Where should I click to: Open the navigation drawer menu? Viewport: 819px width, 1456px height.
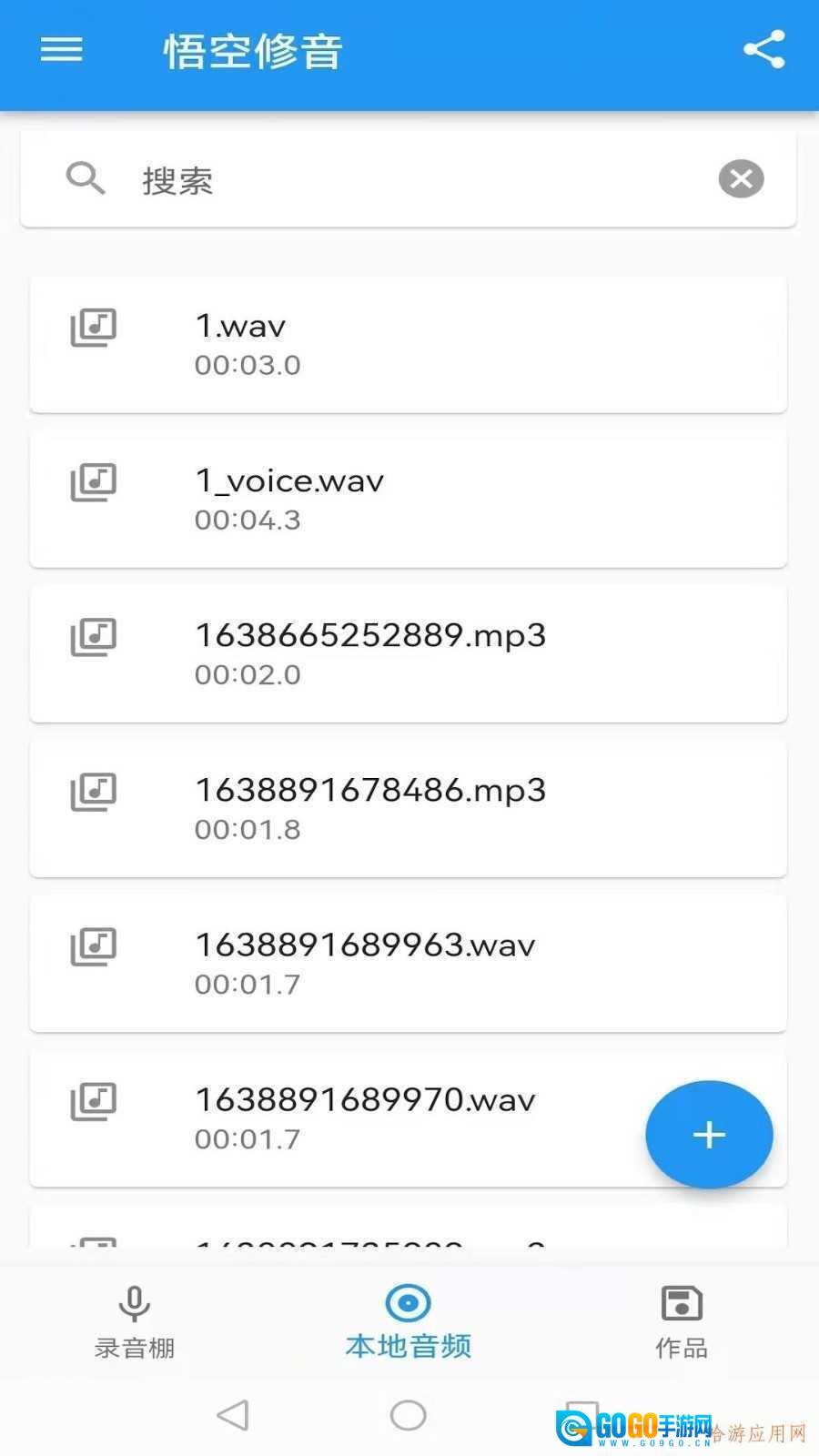[x=61, y=50]
